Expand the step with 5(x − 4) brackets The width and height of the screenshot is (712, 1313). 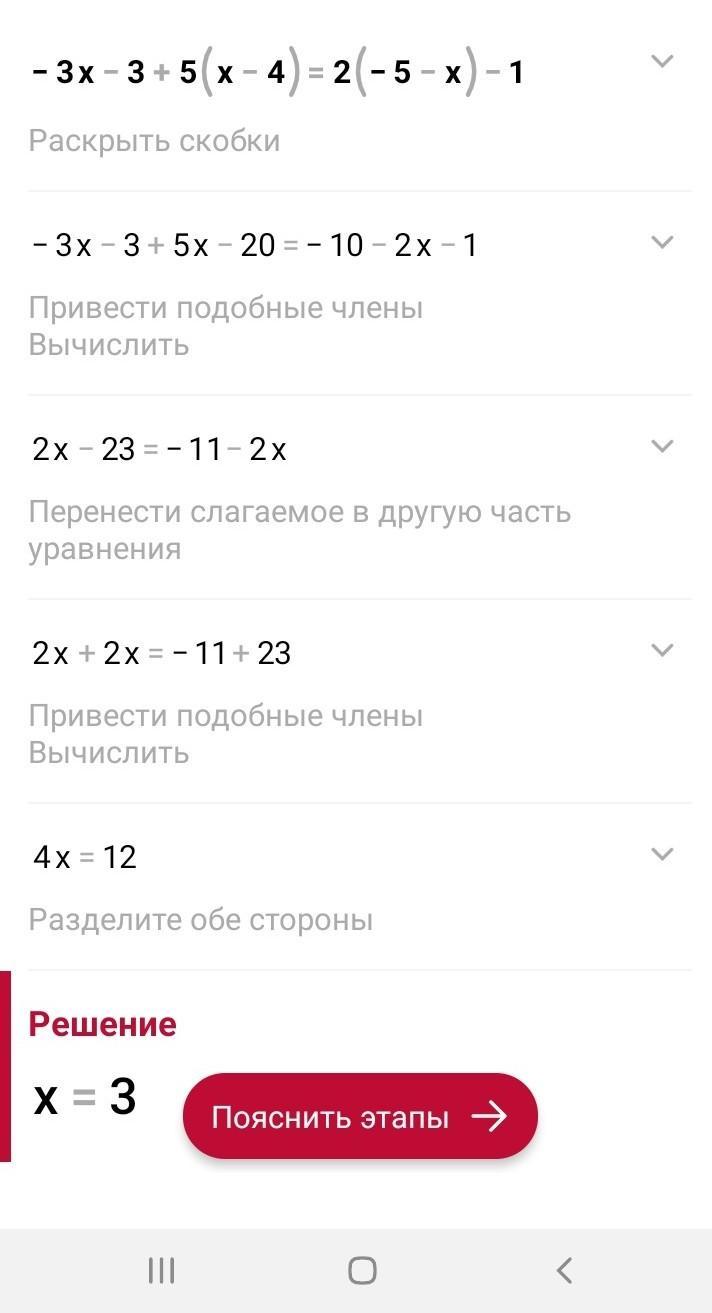coord(662,62)
